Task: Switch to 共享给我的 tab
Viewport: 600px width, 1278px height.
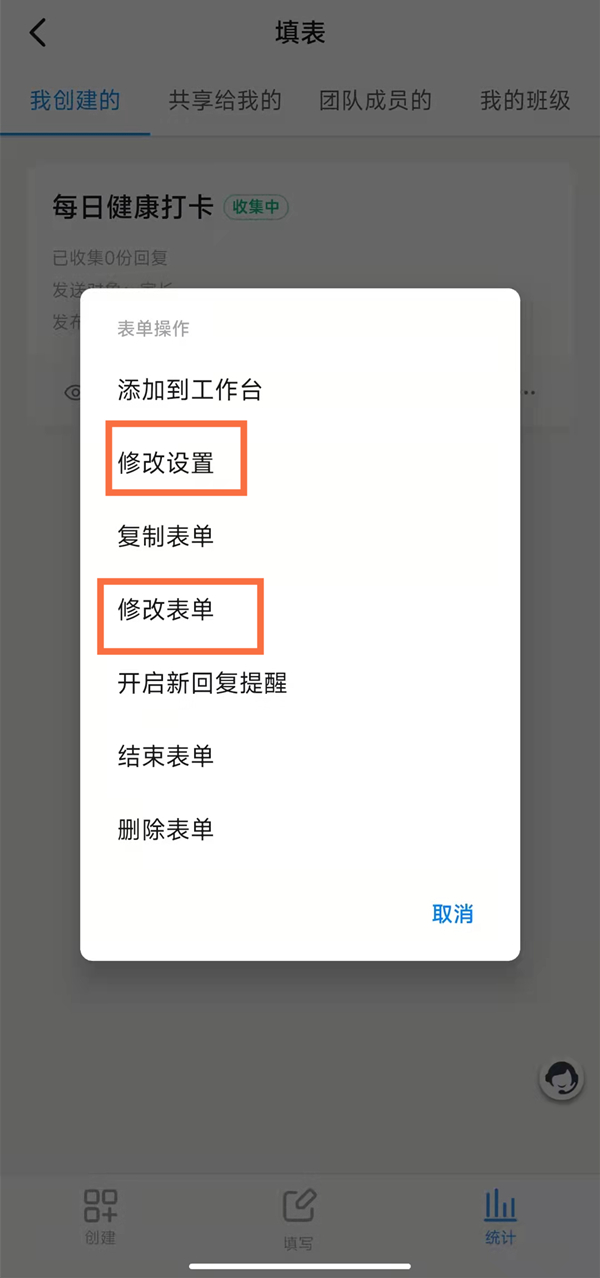Action: [225, 100]
